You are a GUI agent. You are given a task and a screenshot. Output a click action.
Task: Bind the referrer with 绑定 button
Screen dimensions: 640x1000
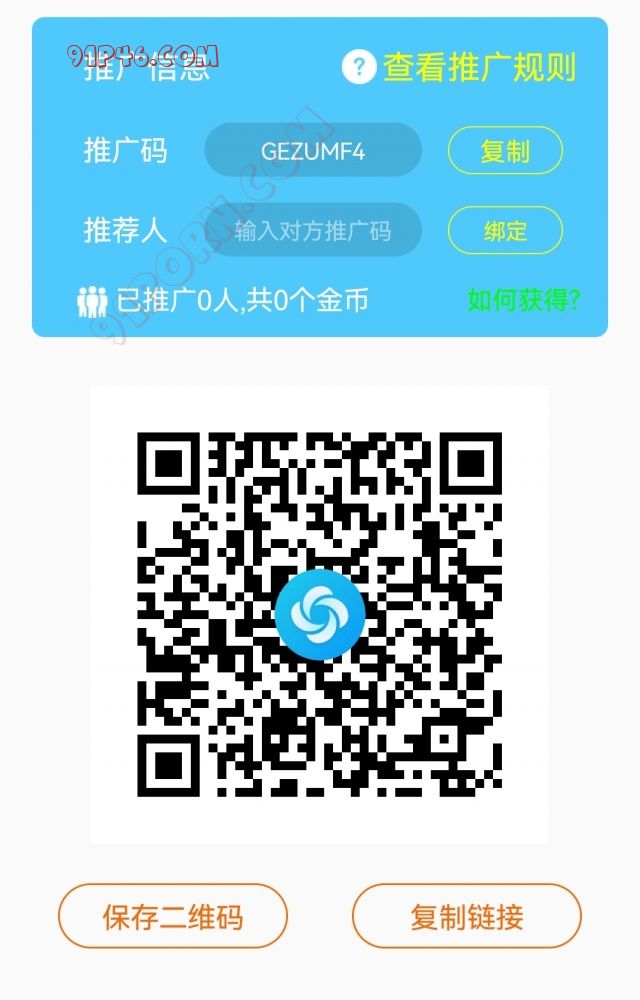point(505,231)
